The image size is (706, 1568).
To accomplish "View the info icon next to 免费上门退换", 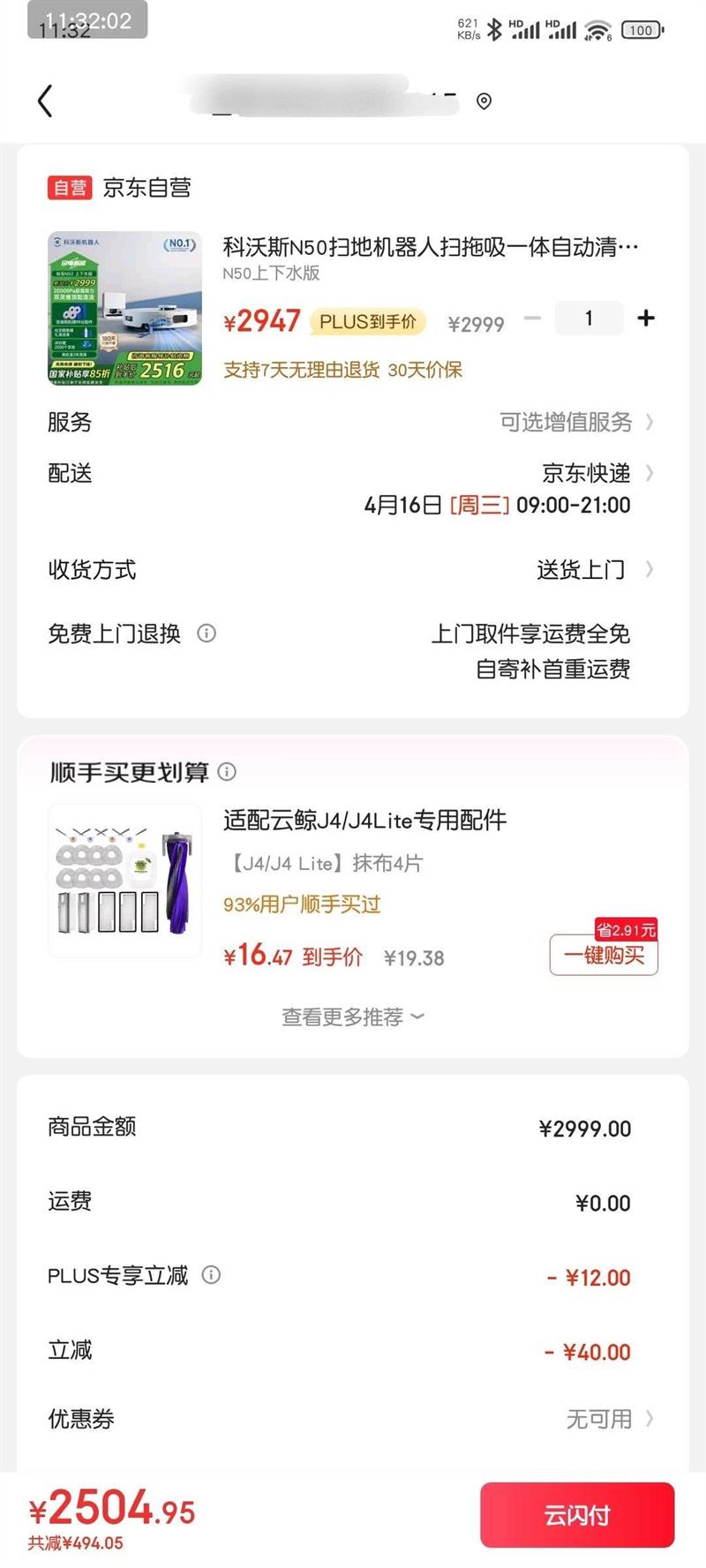I will click(x=207, y=634).
